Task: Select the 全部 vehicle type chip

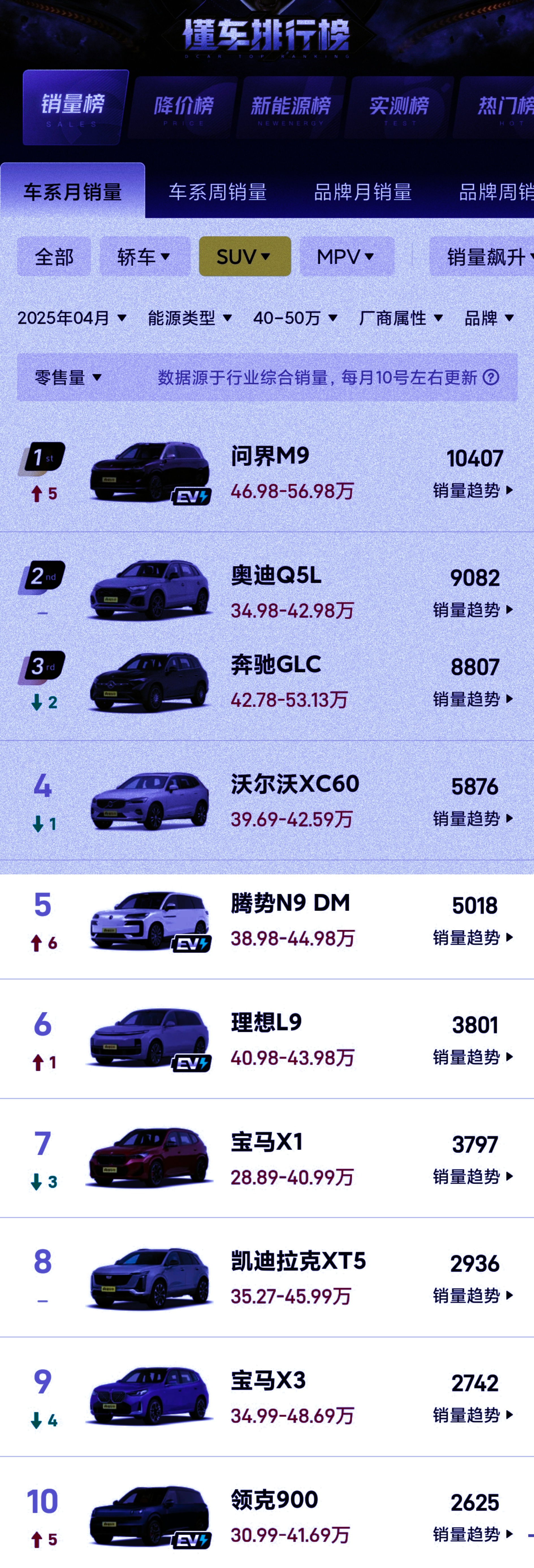Action: (54, 257)
